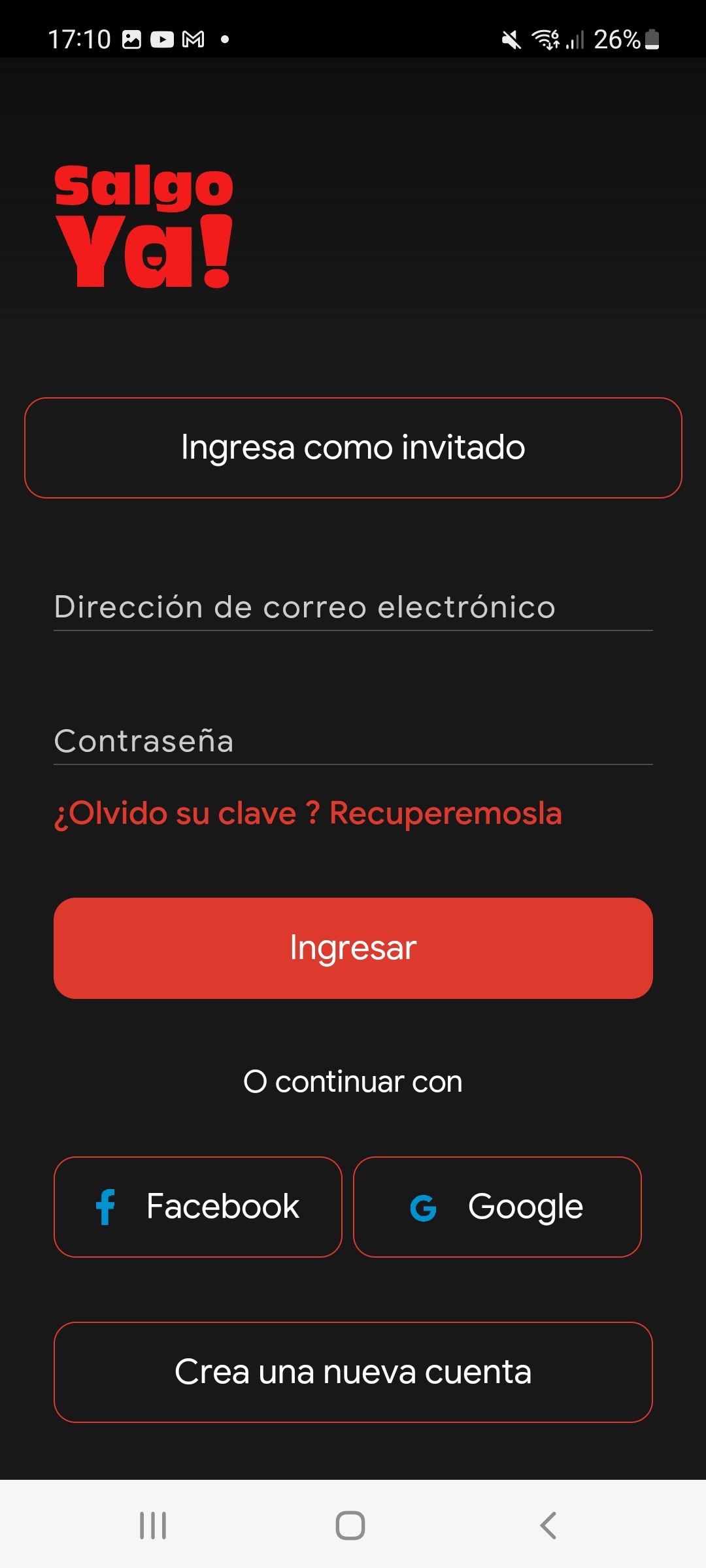The width and height of the screenshot is (706, 1568).
Task: Continue with Google
Action: pyautogui.click(x=498, y=1207)
